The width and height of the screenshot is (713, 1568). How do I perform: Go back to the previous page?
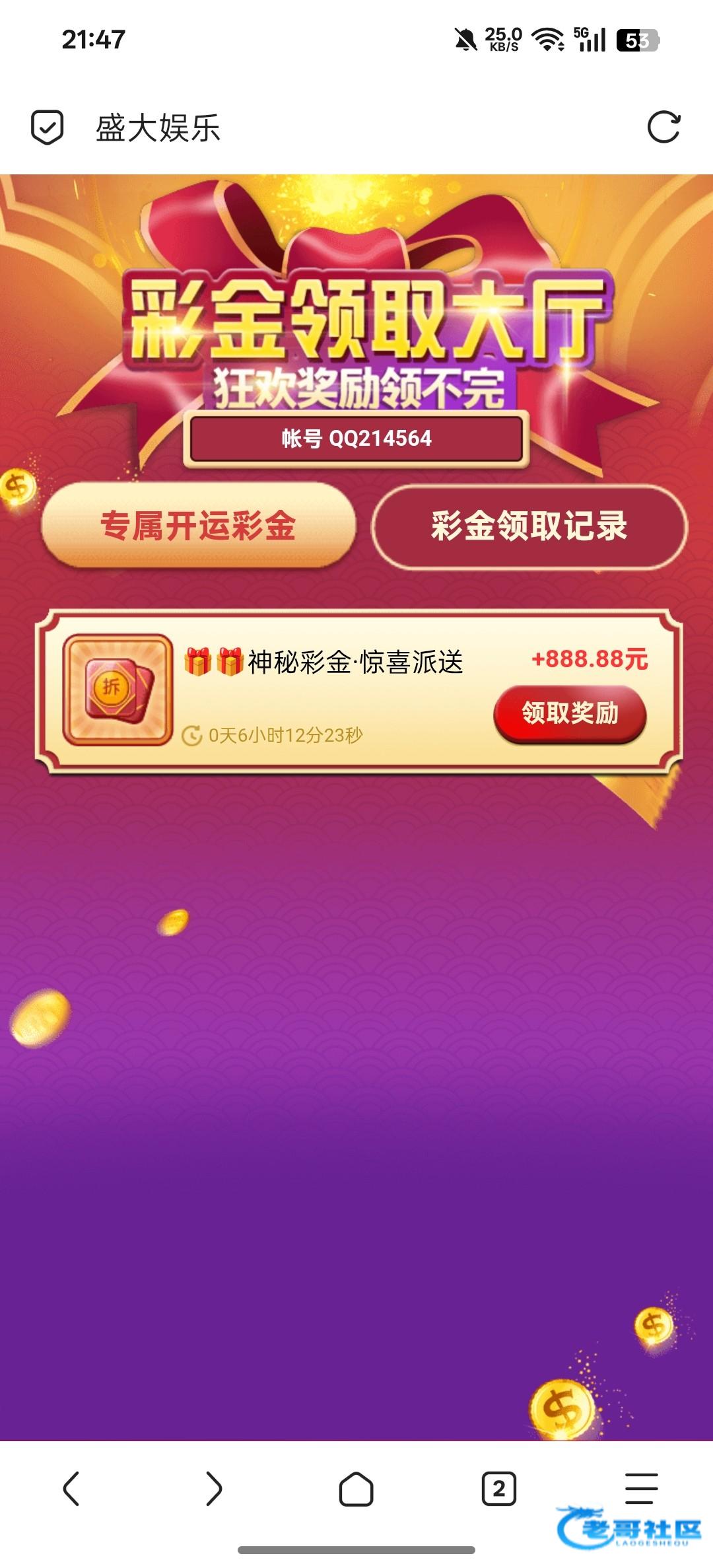(71, 1489)
